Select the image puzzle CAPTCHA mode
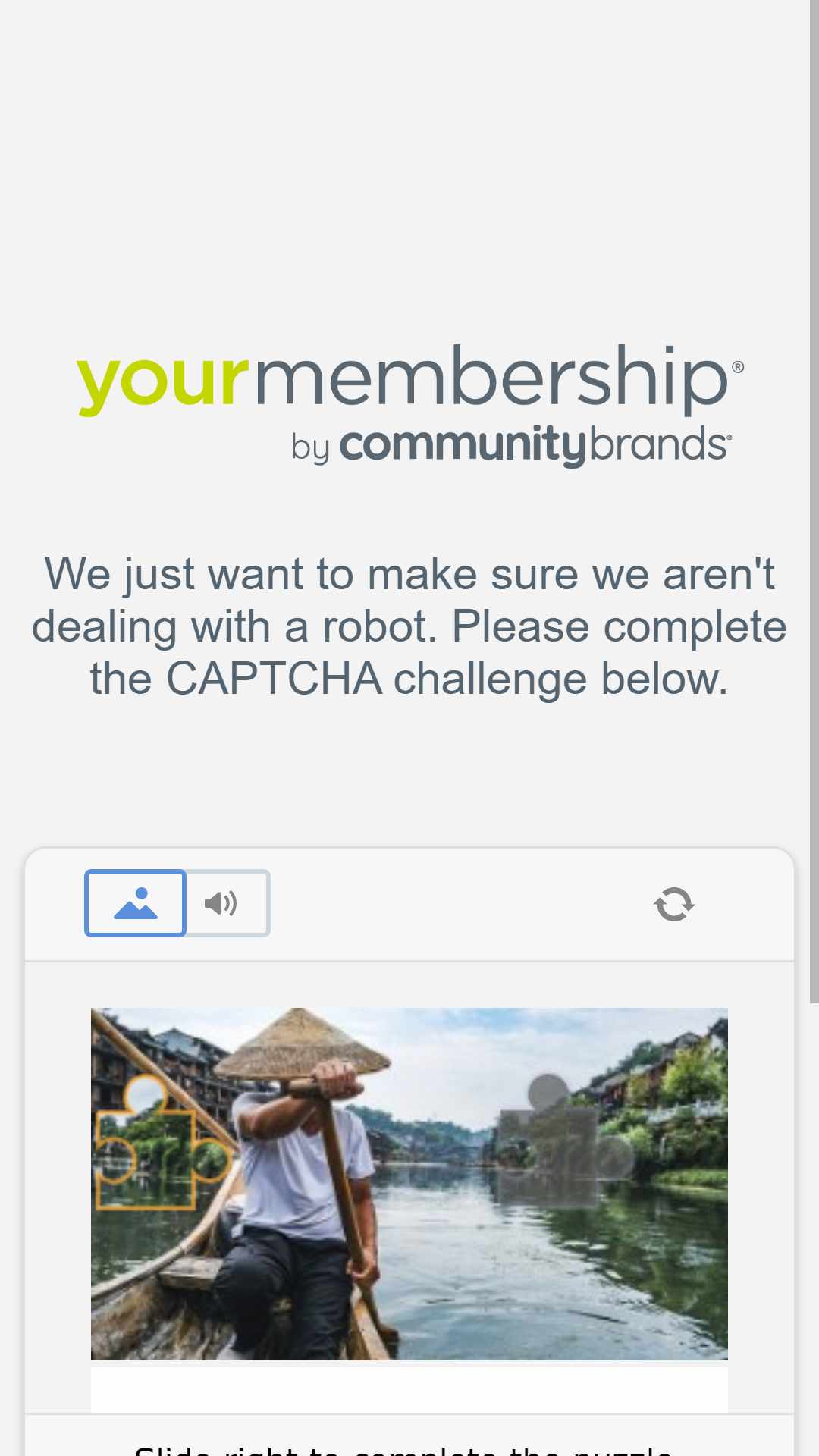 (x=135, y=902)
